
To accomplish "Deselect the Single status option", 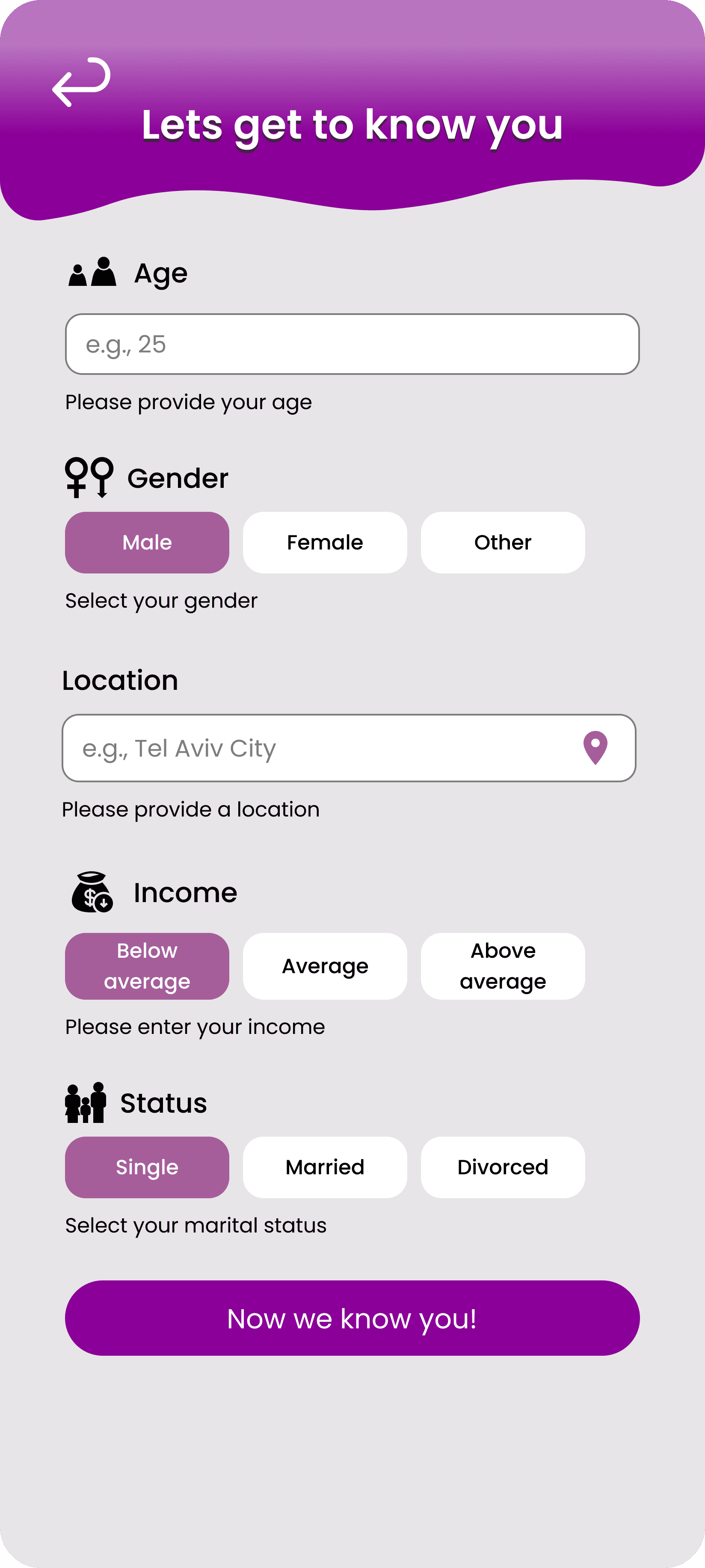I will point(147,1167).
